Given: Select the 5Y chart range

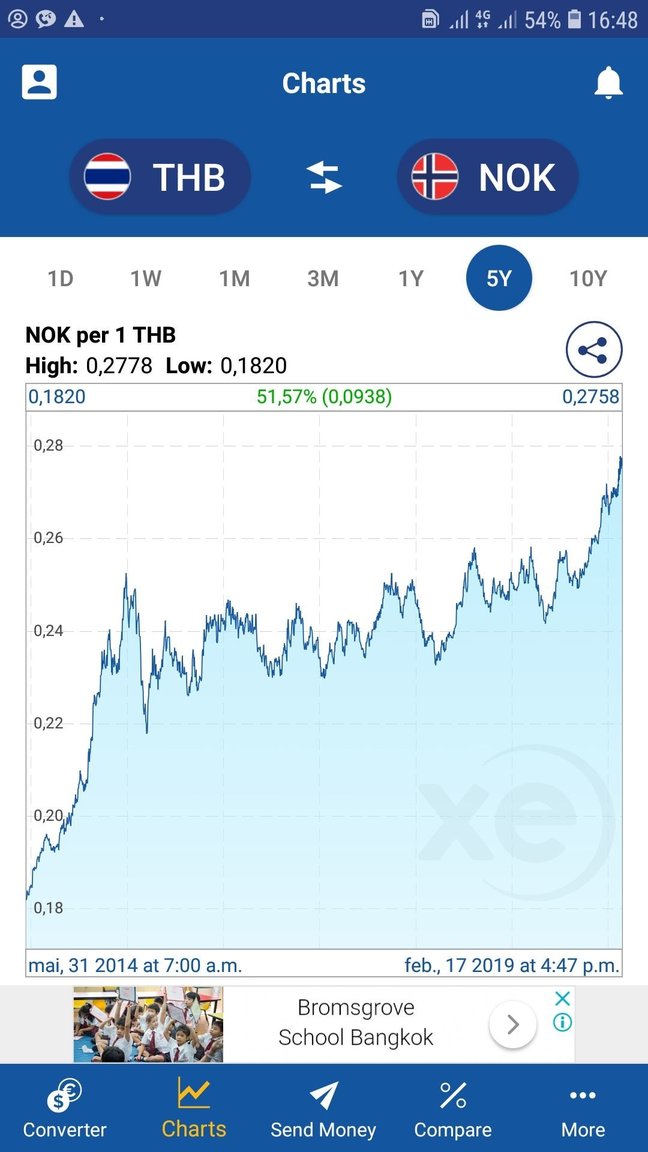Looking at the screenshot, I should tap(499, 278).
